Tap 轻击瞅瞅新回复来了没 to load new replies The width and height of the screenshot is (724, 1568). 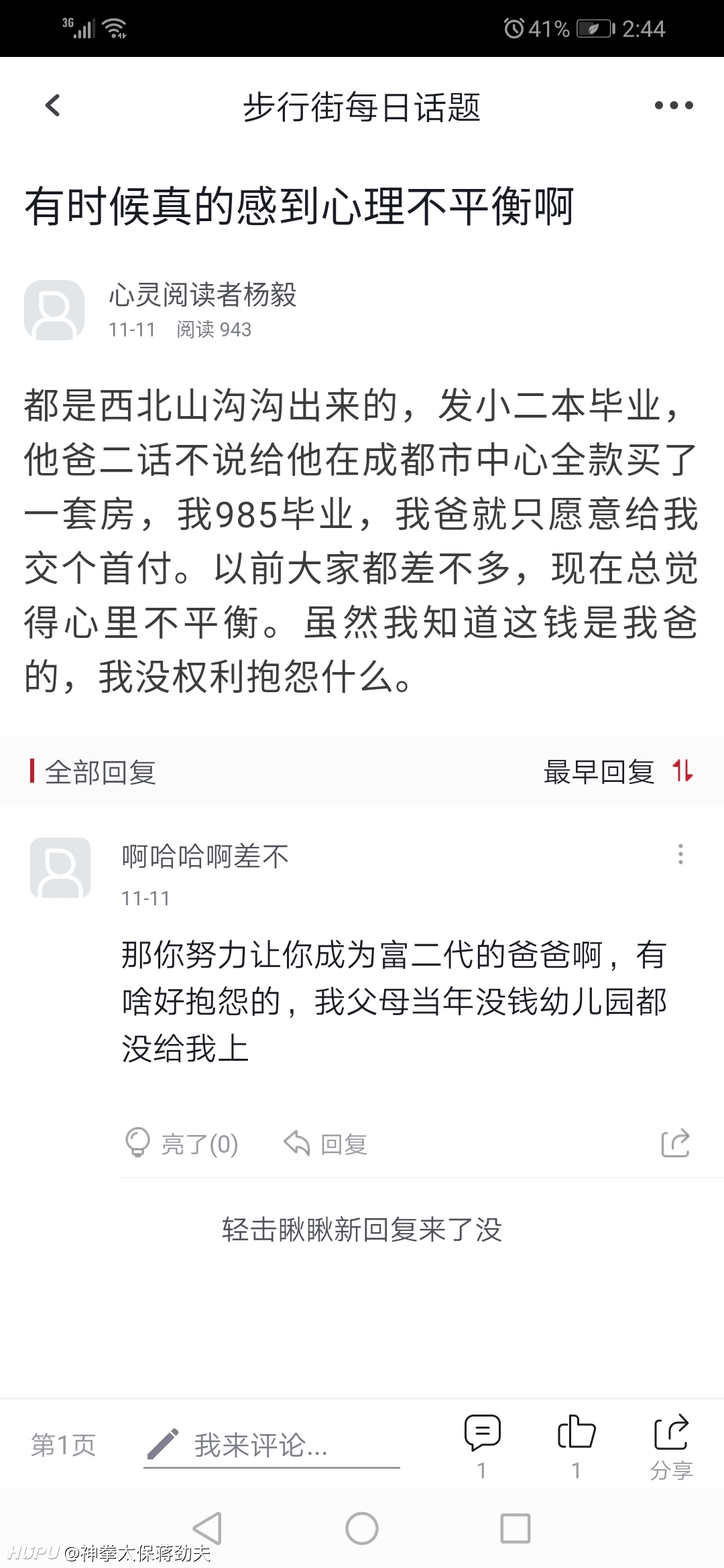pos(362,1230)
